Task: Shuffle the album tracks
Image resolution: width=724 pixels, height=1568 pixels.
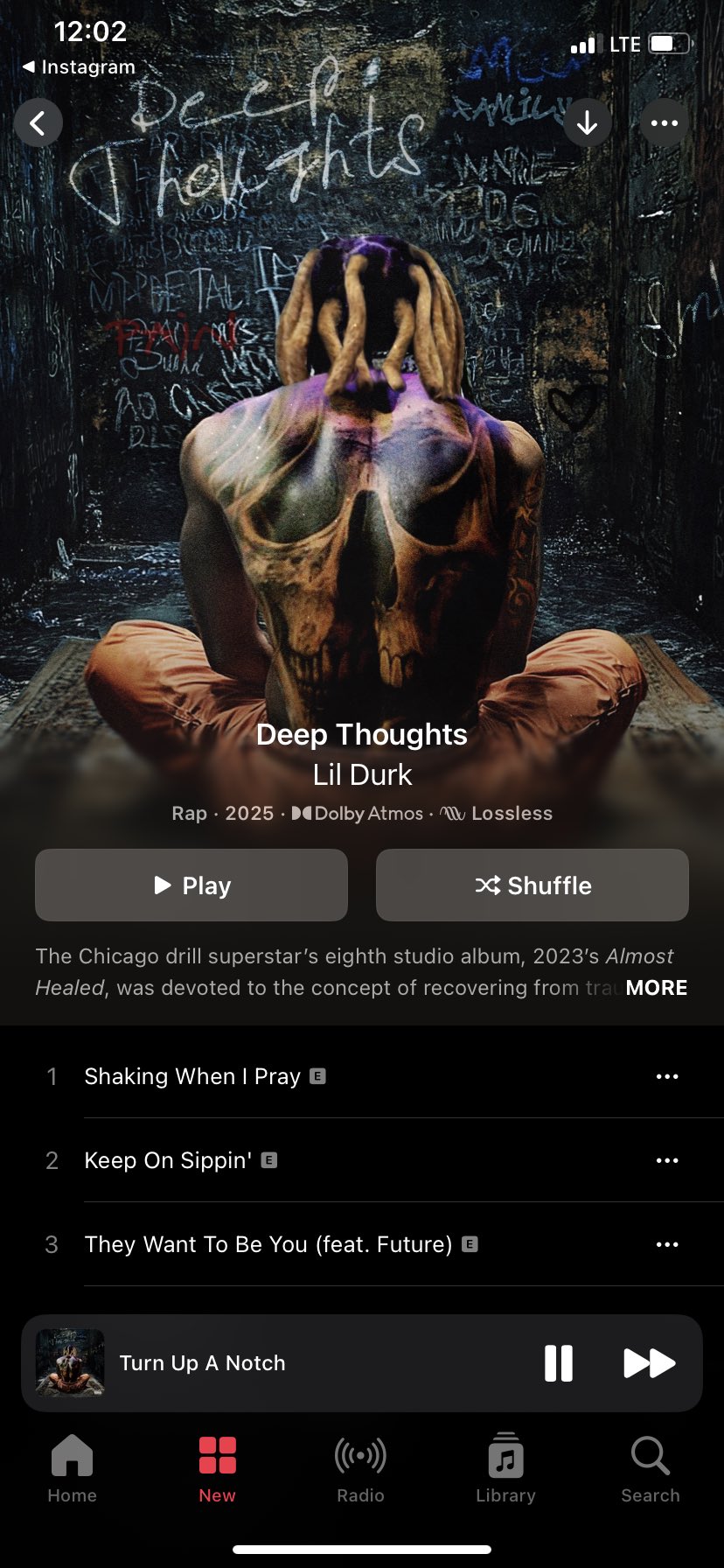Action: point(532,885)
